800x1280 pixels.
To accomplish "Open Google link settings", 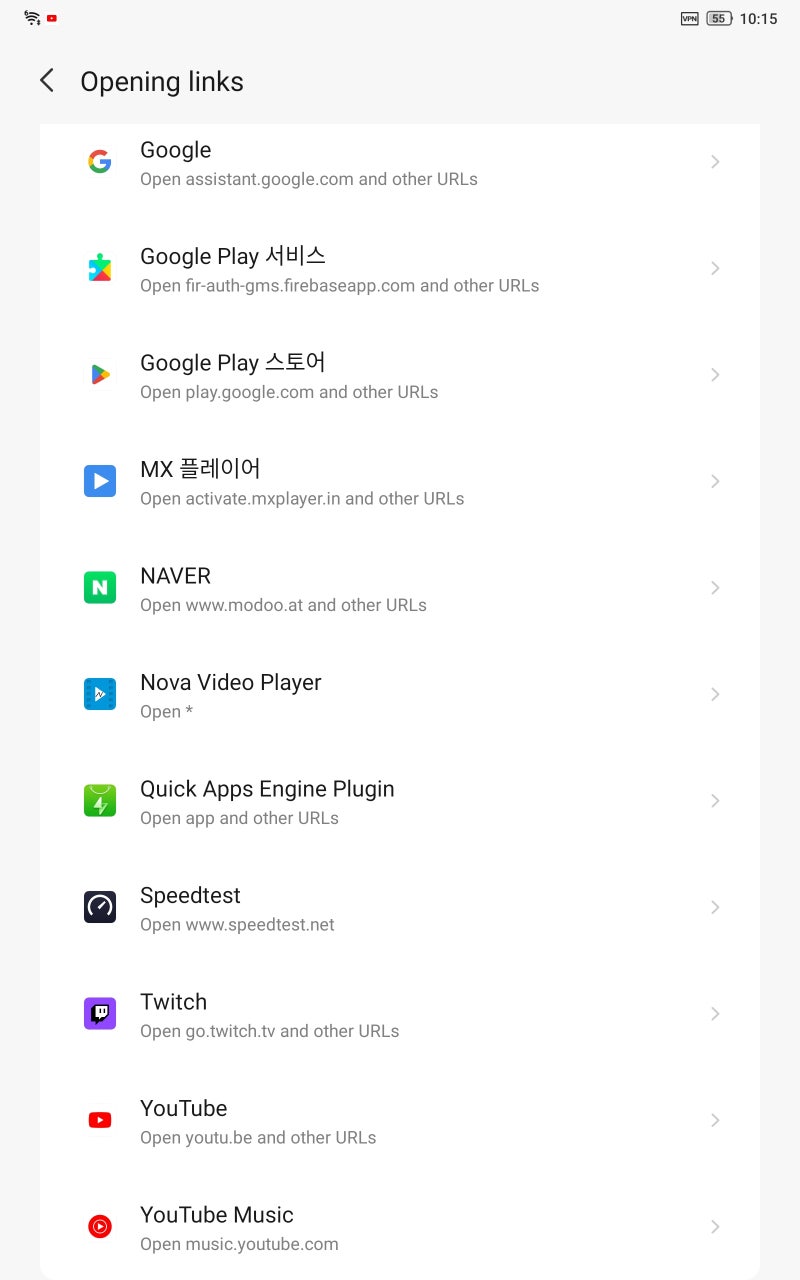I will [x=400, y=162].
